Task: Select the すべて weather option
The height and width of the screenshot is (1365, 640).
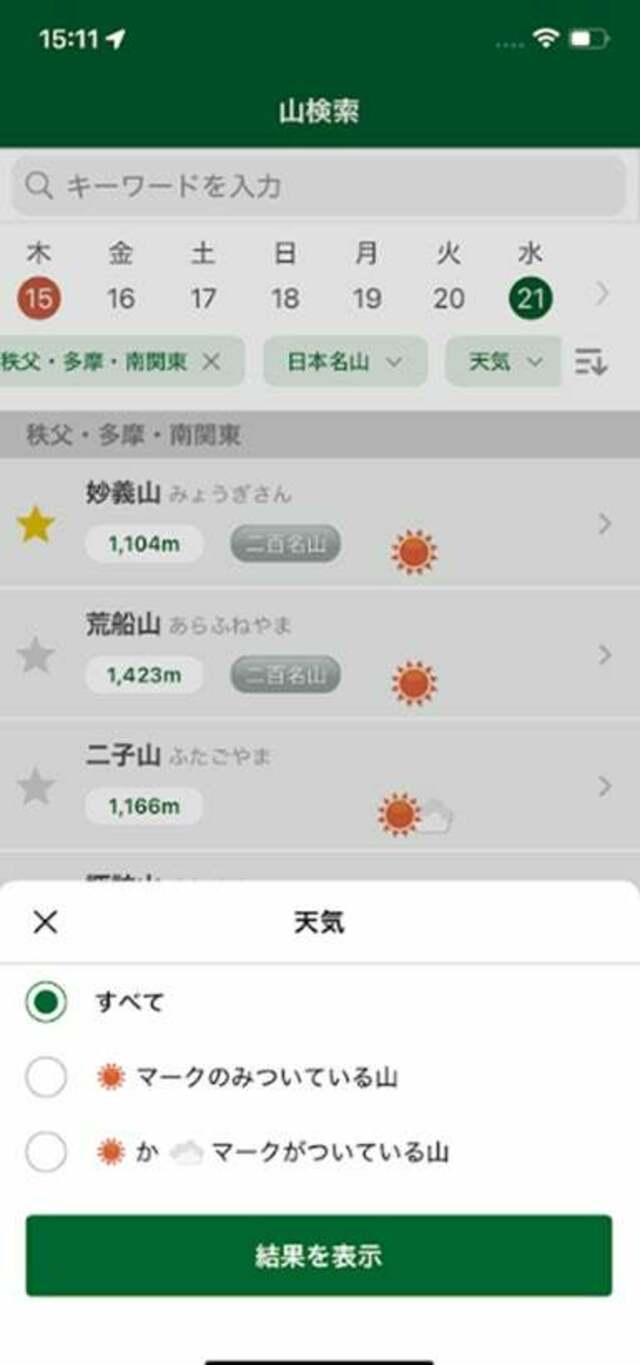Action: [46, 1002]
